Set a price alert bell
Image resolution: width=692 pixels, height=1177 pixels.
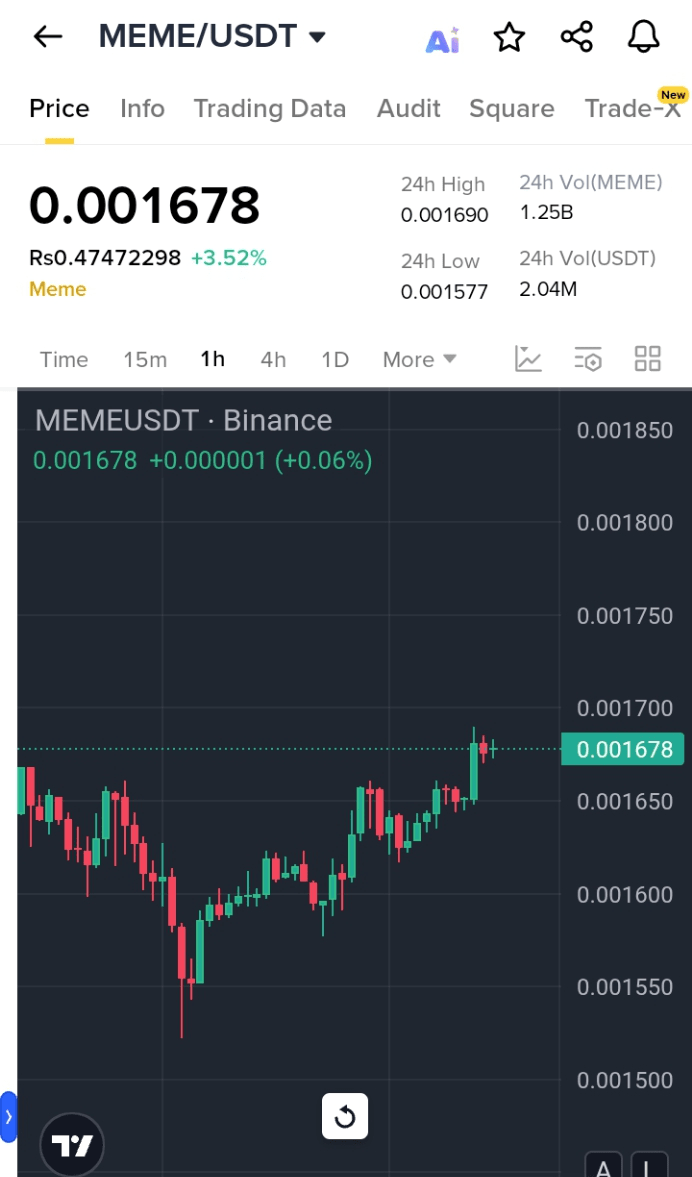pyautogui.click(x=643, y=37)
